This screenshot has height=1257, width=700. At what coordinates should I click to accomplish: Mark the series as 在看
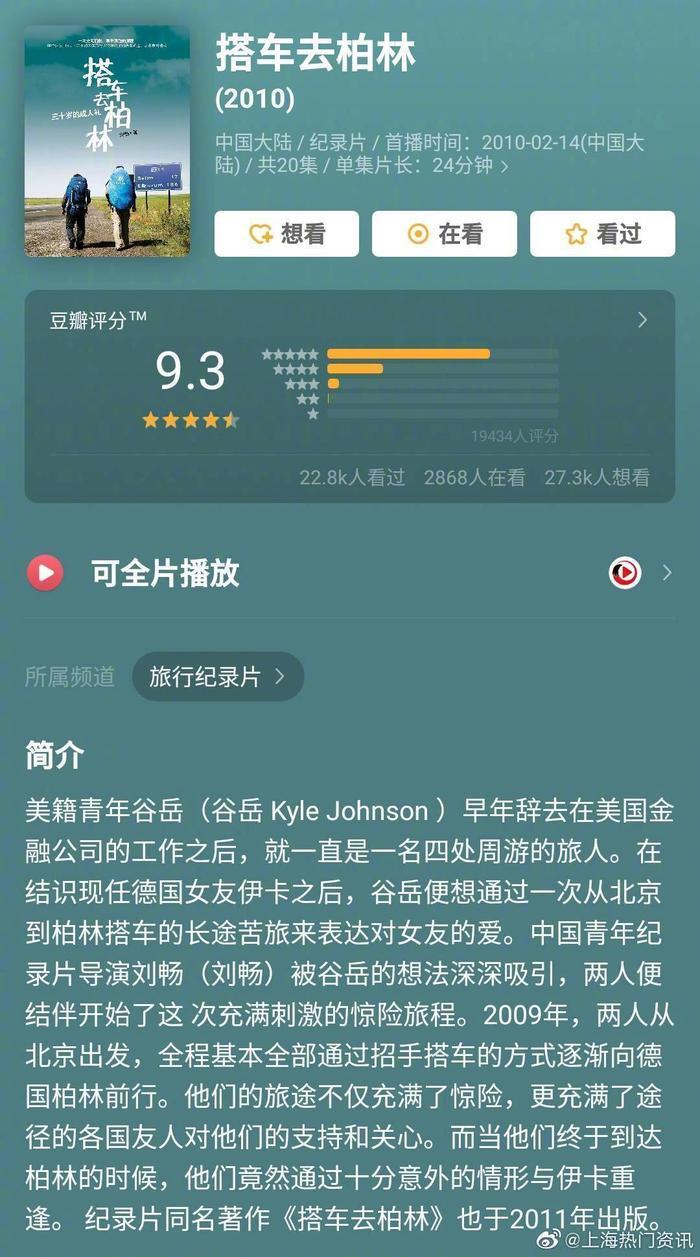pos(444,234)
